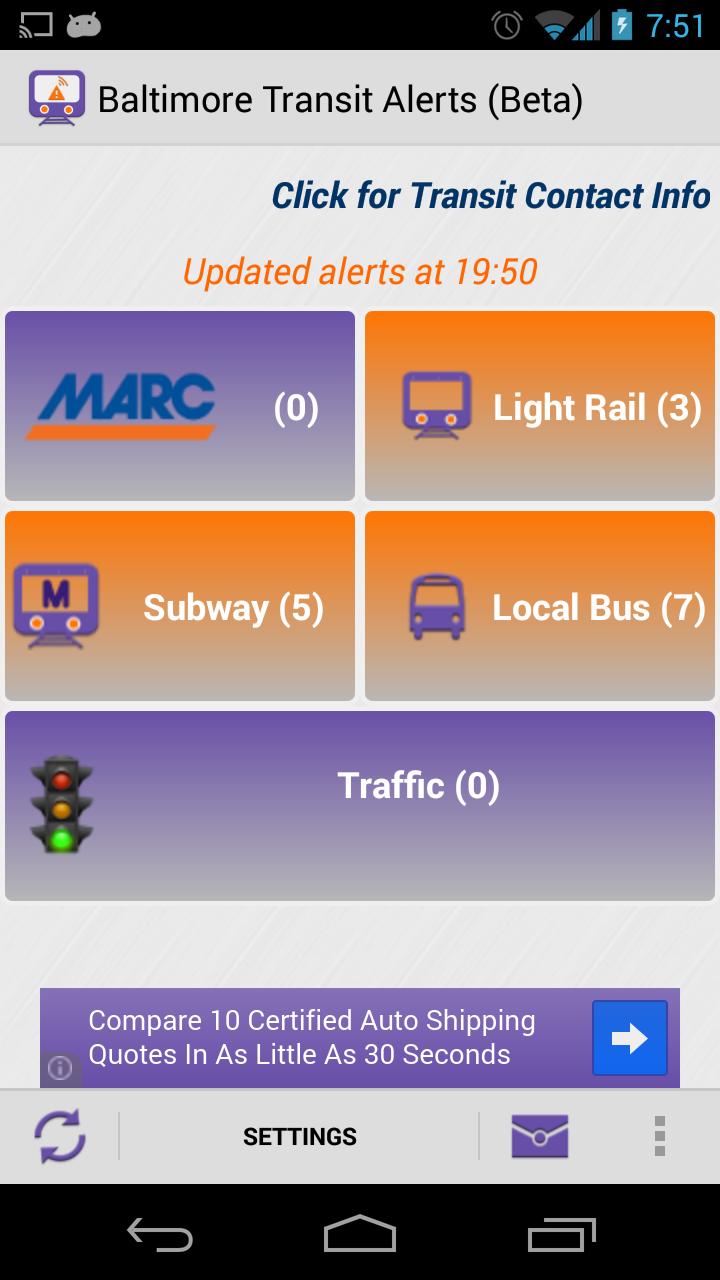This screenshot has height=1280, width=720.
Task: Open the envelope message icon
Action: pyautogui.click(x=540, y=1136)
